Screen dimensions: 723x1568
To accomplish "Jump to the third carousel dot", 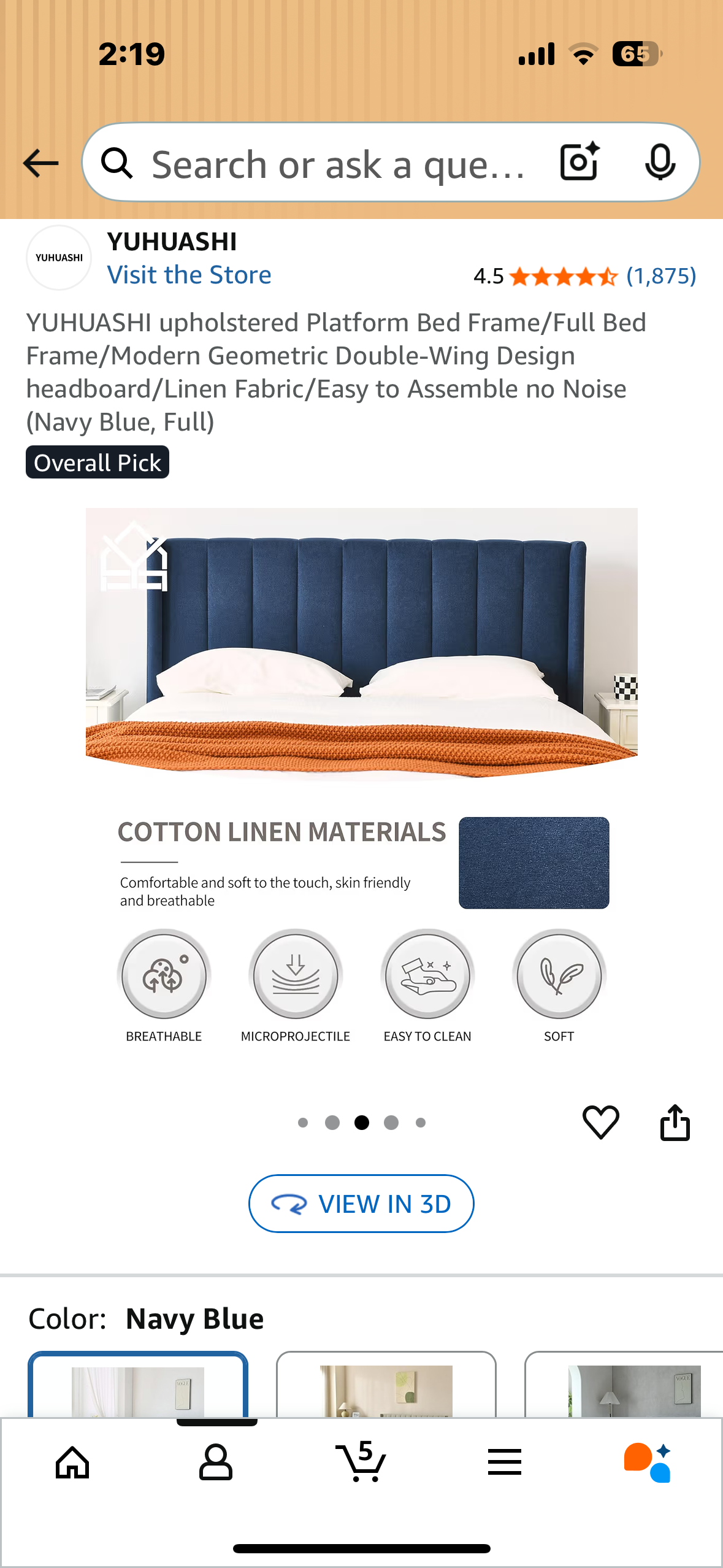I will click(x=361, y=1123).
